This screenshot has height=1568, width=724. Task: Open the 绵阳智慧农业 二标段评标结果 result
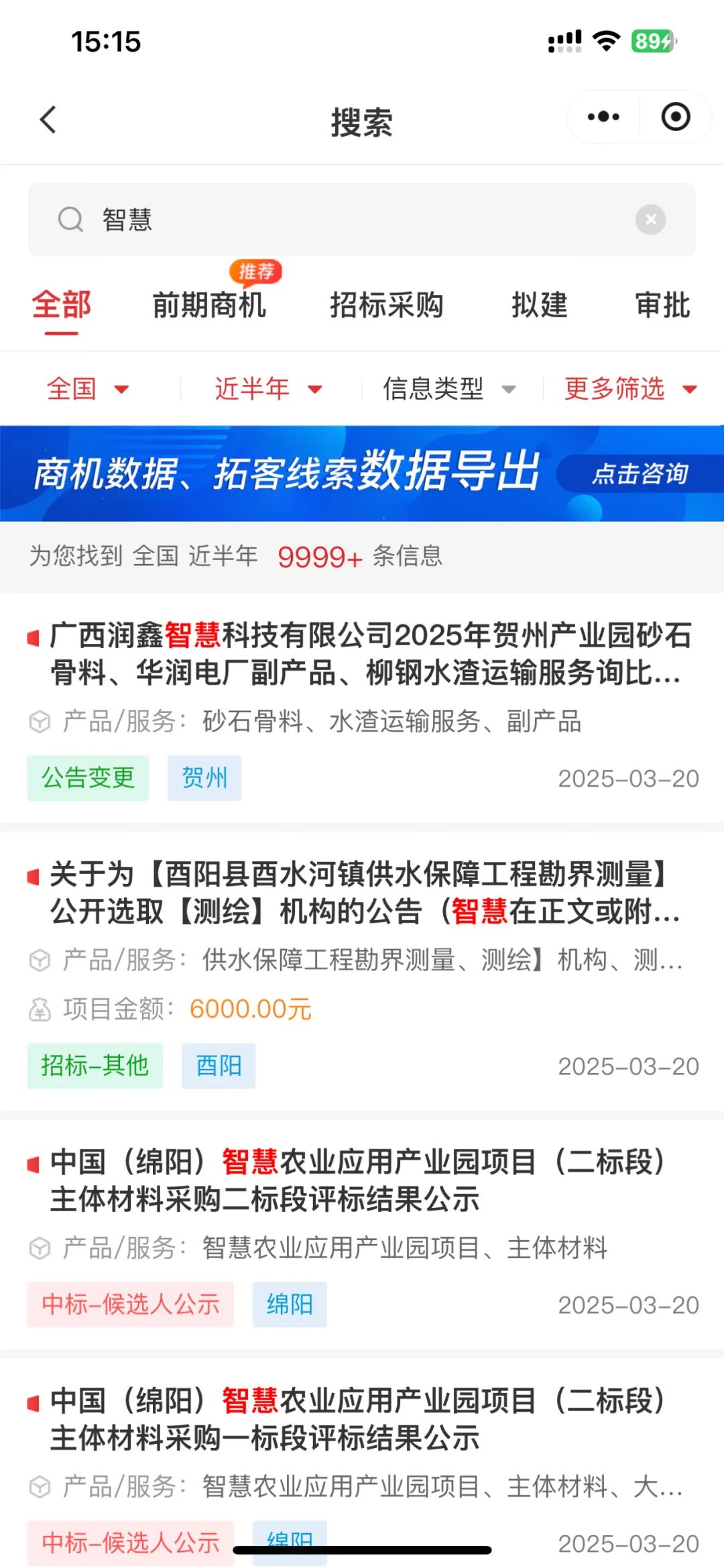(362, 1235)
